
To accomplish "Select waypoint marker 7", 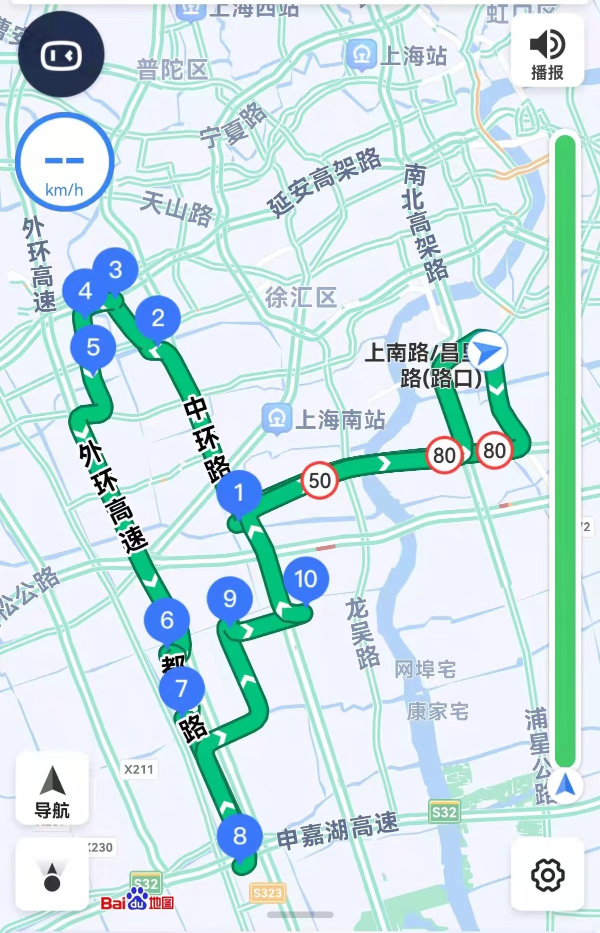I will point(181,688).
